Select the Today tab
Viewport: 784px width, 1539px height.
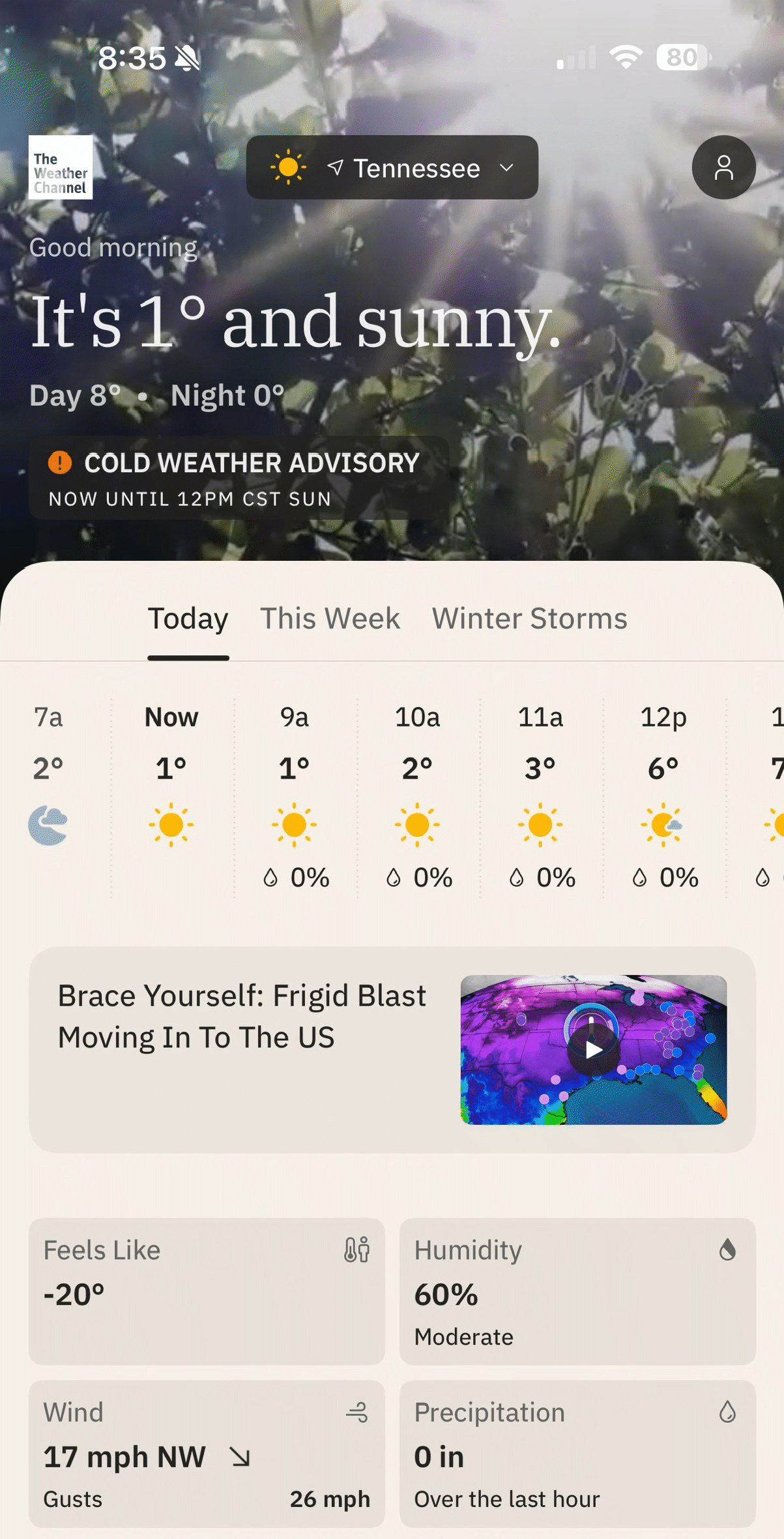click(188, 618)
